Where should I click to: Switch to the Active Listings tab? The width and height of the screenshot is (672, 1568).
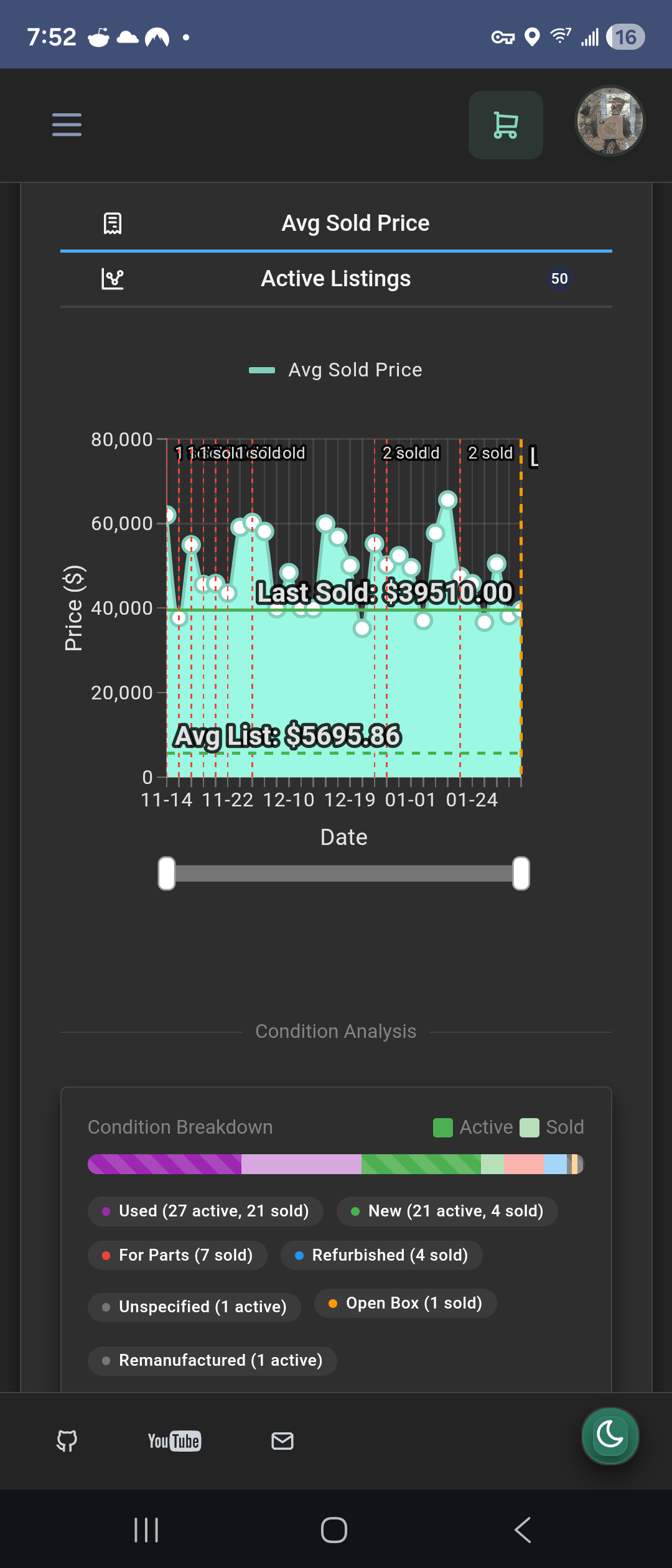(336, 279)
